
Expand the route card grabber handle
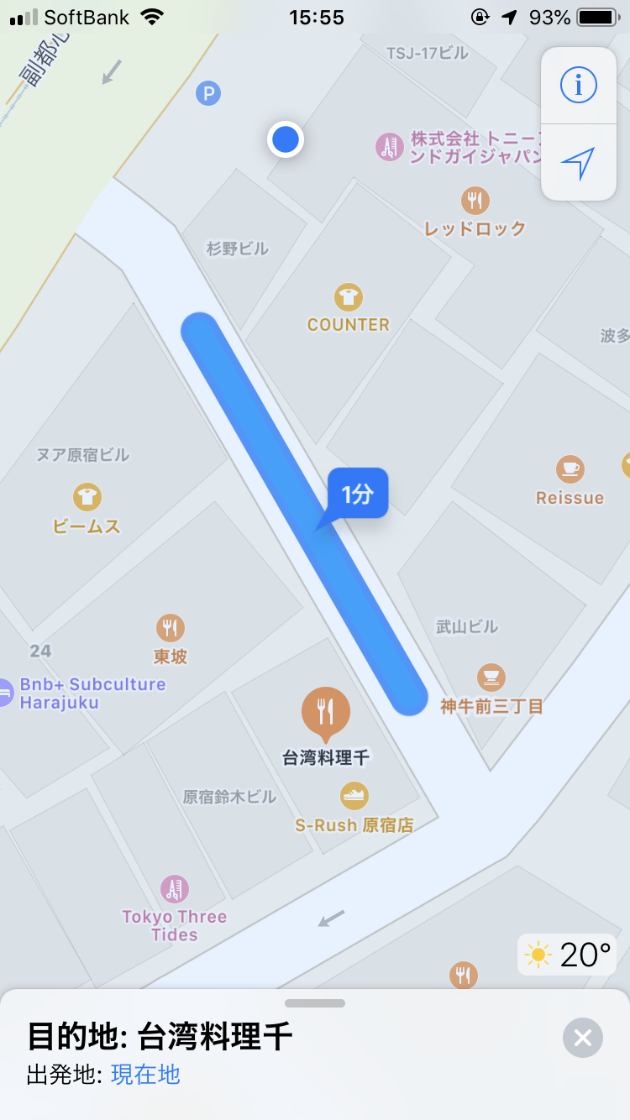click(315, 1003)
